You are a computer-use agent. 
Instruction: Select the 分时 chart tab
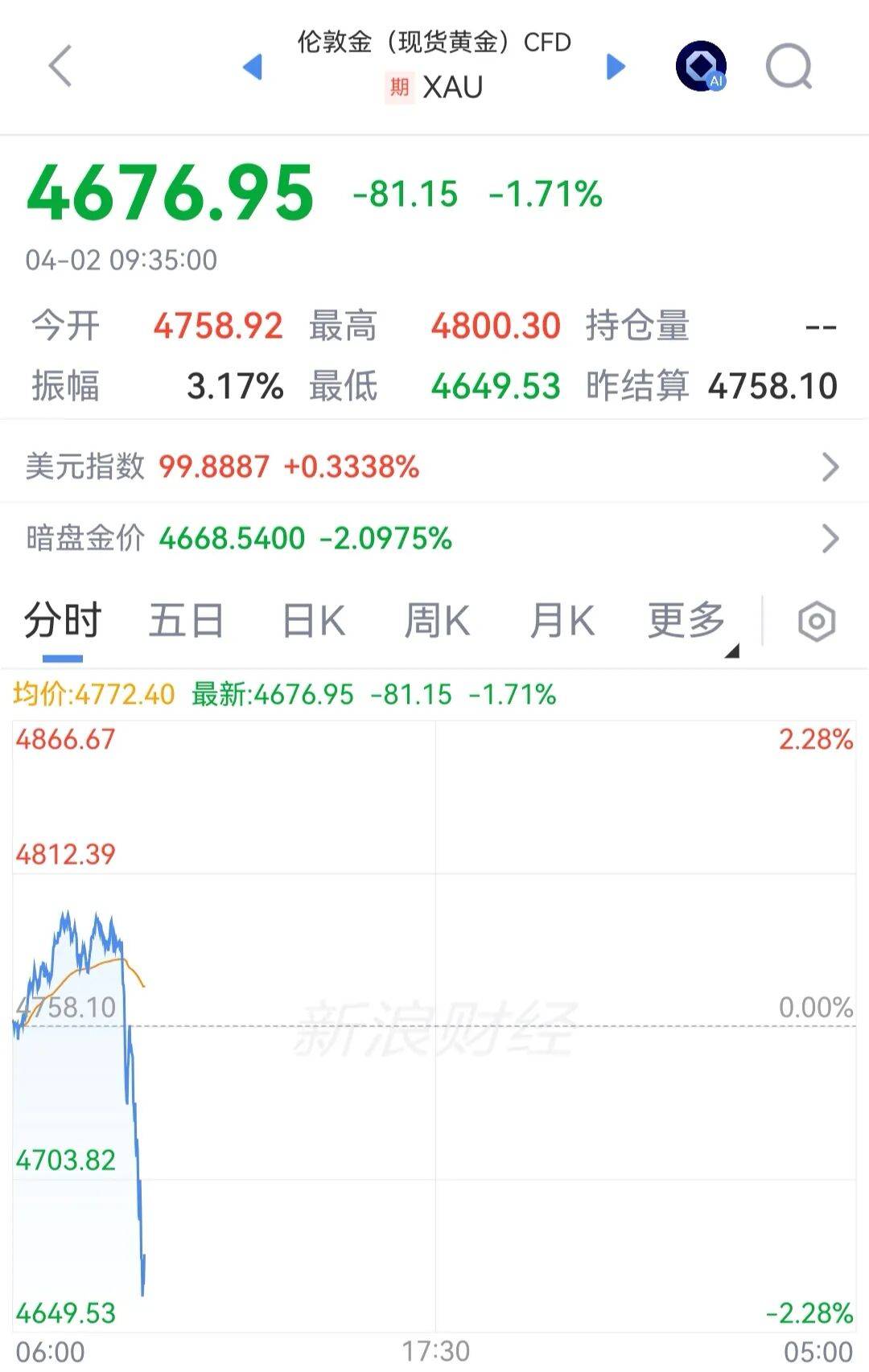63,621
